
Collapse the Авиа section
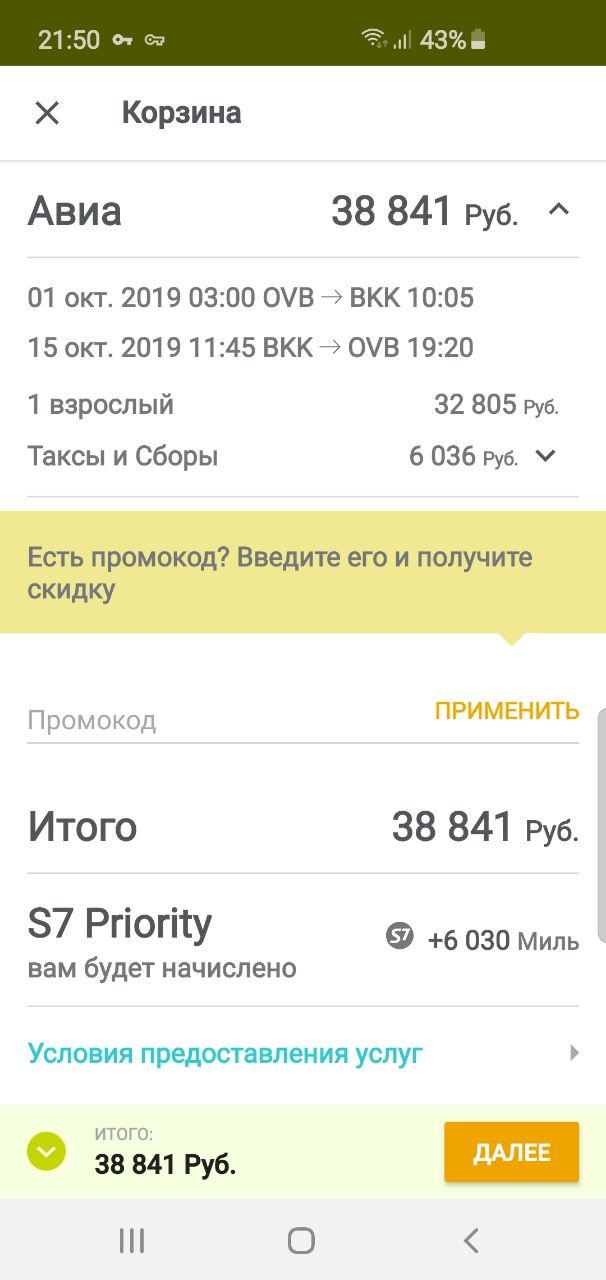(559, 210)
